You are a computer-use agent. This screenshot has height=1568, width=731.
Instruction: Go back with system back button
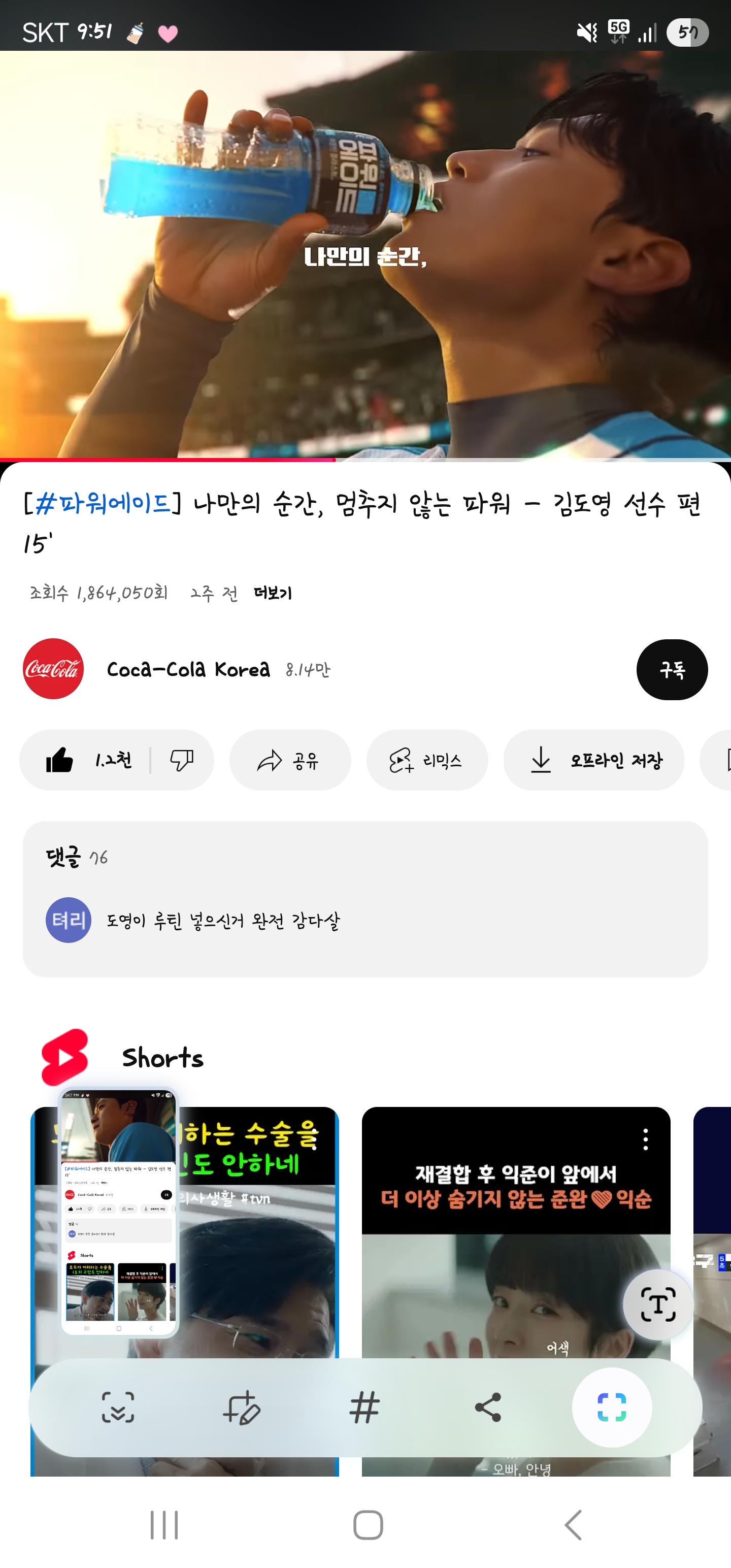(573, 1525)
